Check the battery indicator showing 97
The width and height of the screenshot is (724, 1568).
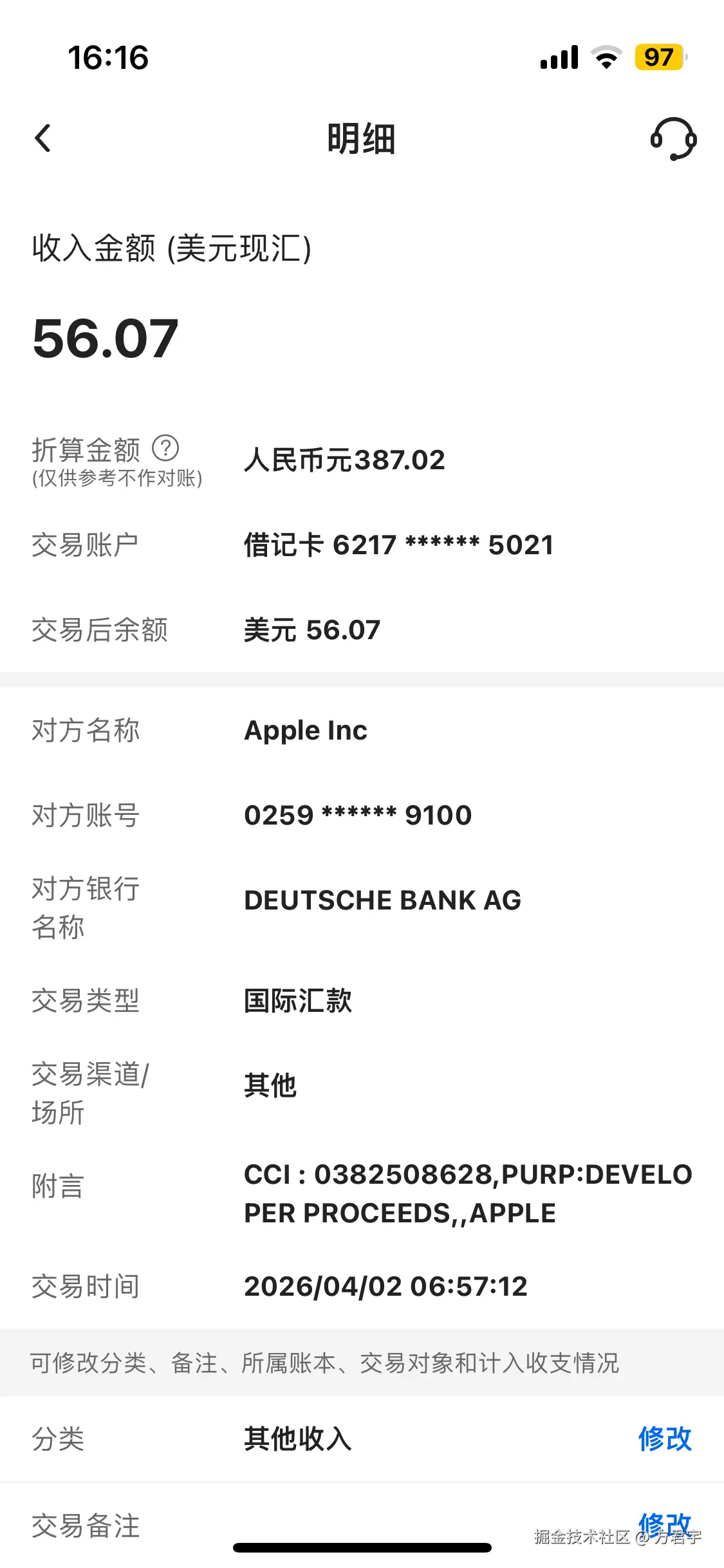point(659,57)
